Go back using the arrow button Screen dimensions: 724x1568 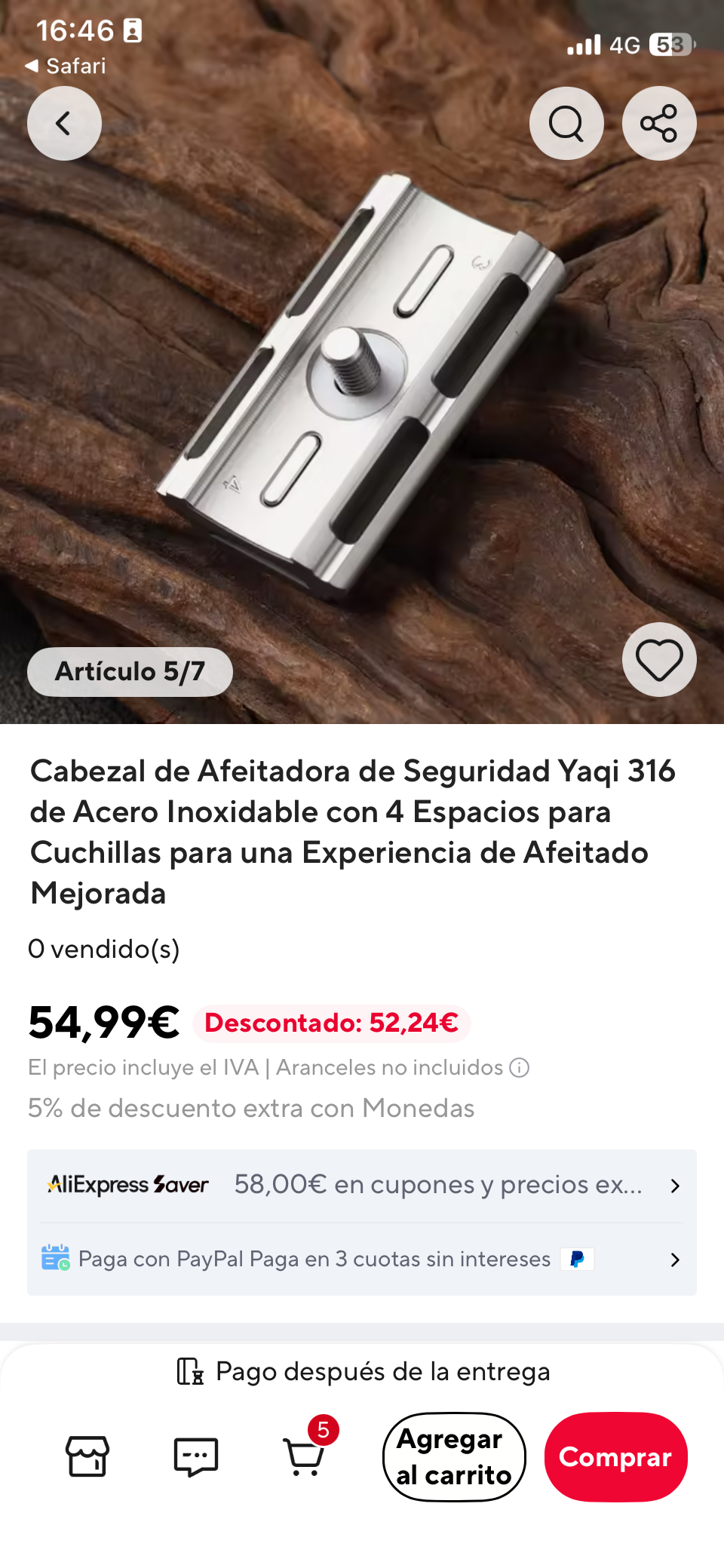(x=64, y=123)
